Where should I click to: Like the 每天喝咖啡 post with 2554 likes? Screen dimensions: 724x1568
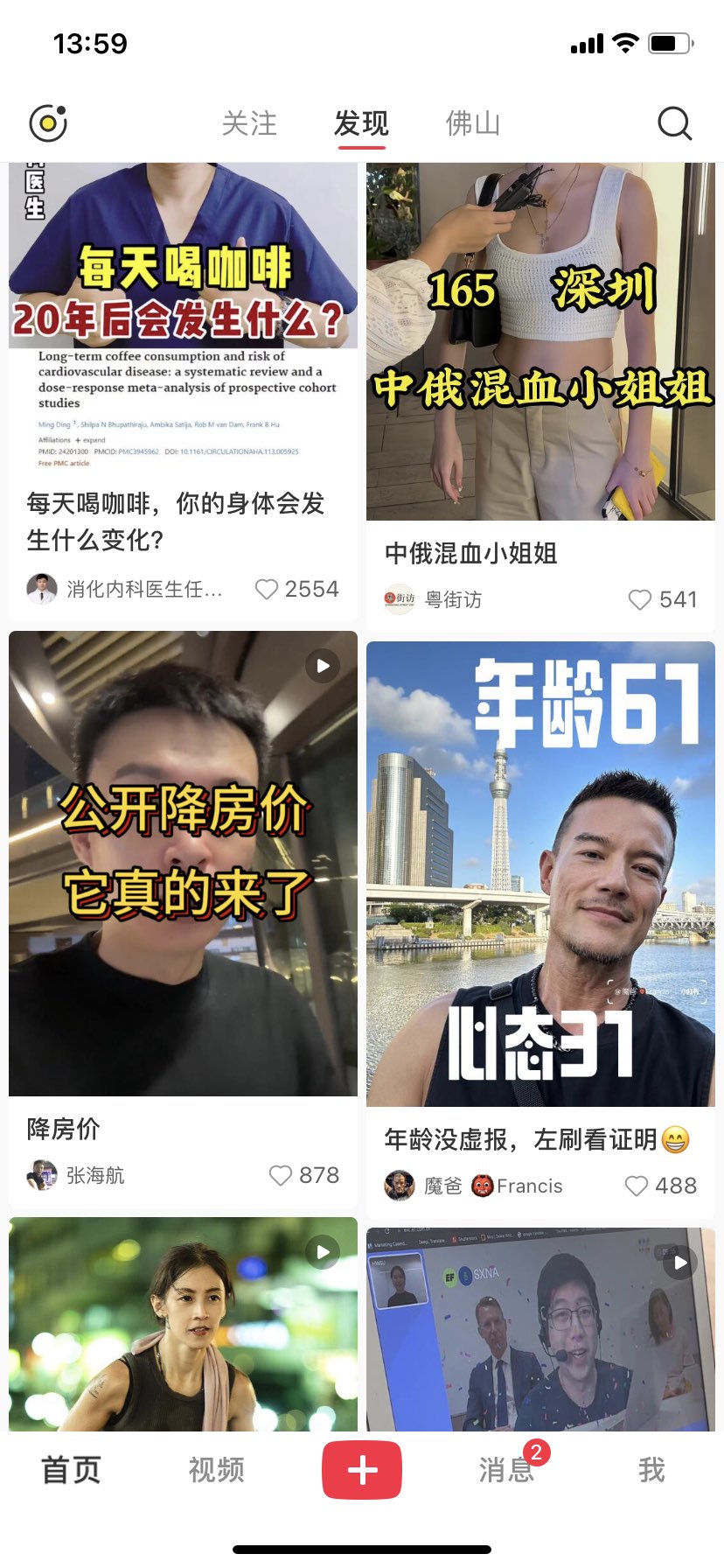pos(267,590)
